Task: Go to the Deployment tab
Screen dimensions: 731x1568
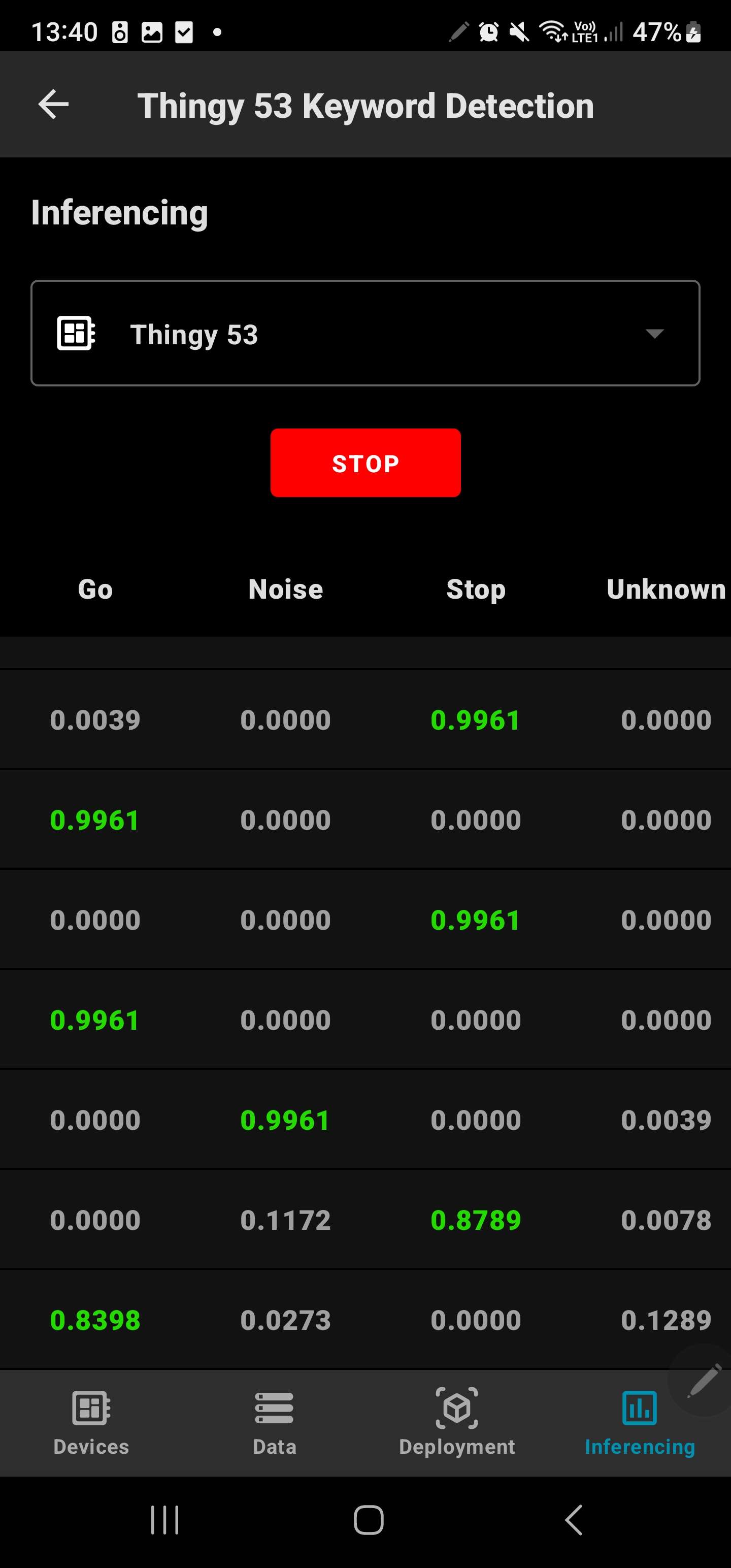Action: click(456, 1422)
